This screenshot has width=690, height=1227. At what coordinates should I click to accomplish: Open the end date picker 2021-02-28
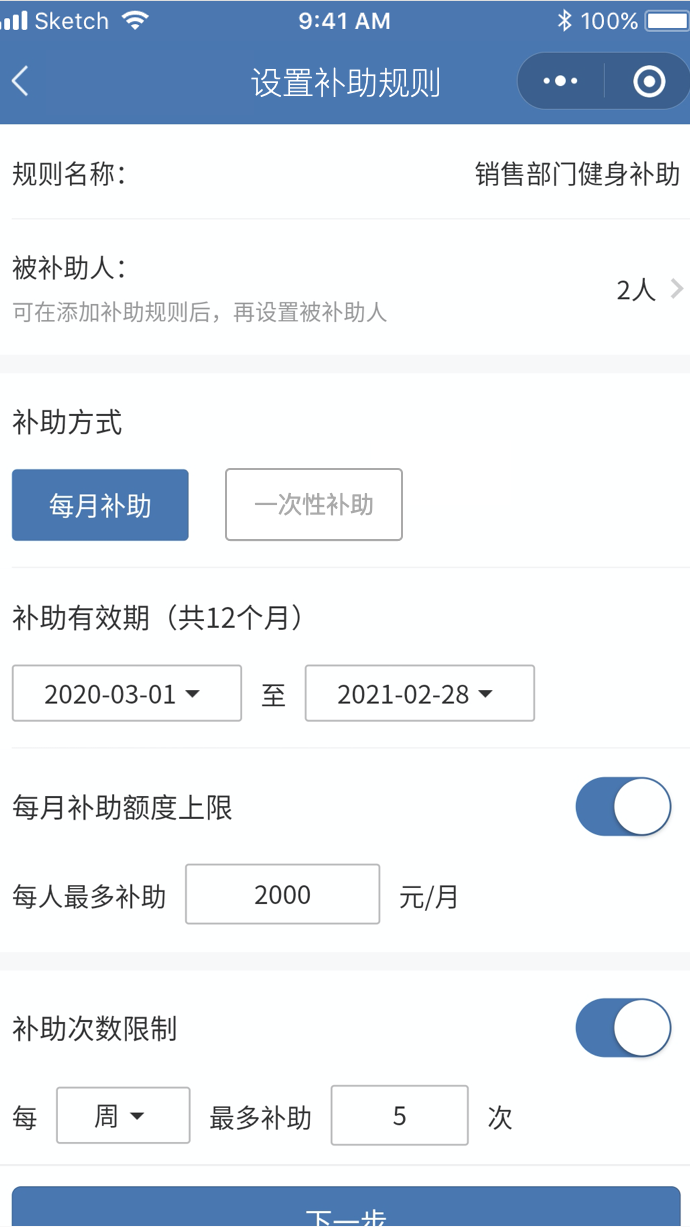[x=420, y=693]
